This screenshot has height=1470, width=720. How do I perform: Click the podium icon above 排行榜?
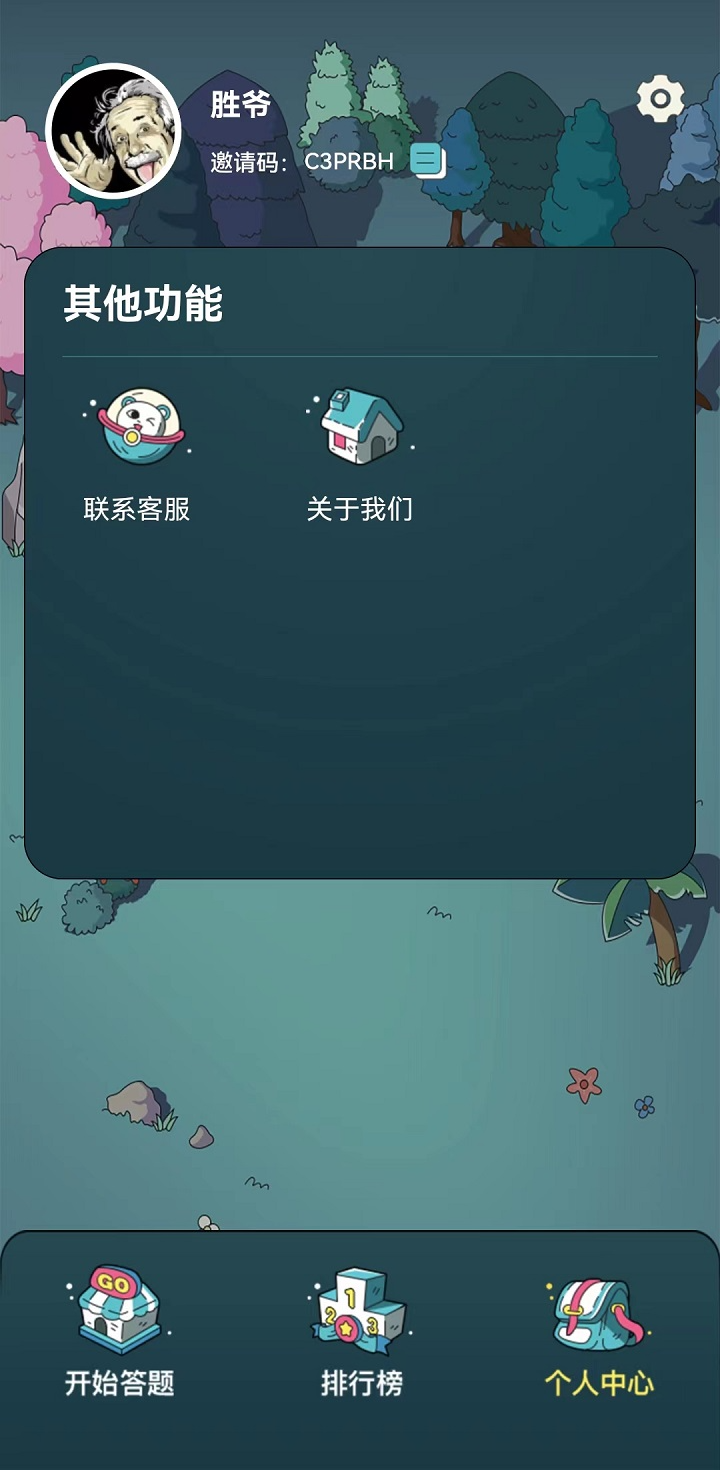360,1310
